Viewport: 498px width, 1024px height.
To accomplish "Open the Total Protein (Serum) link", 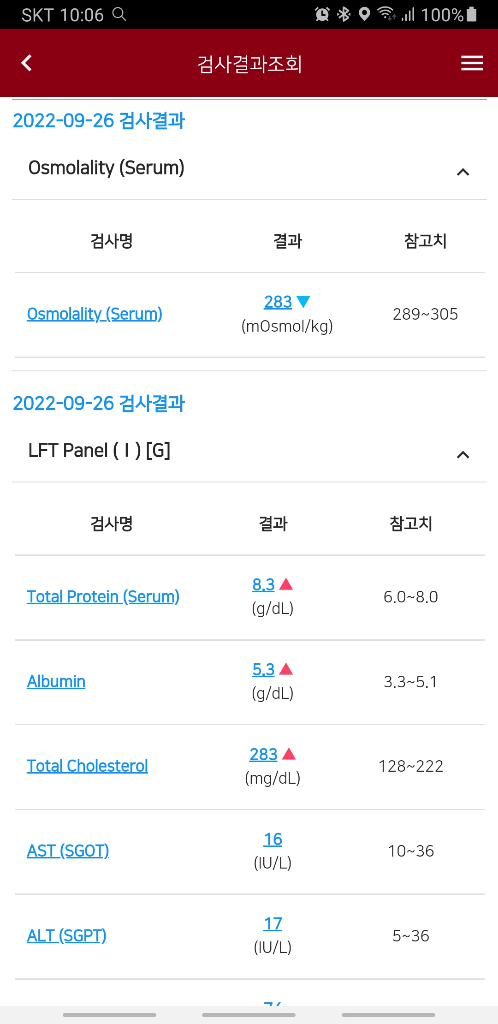I will [103, 596].
